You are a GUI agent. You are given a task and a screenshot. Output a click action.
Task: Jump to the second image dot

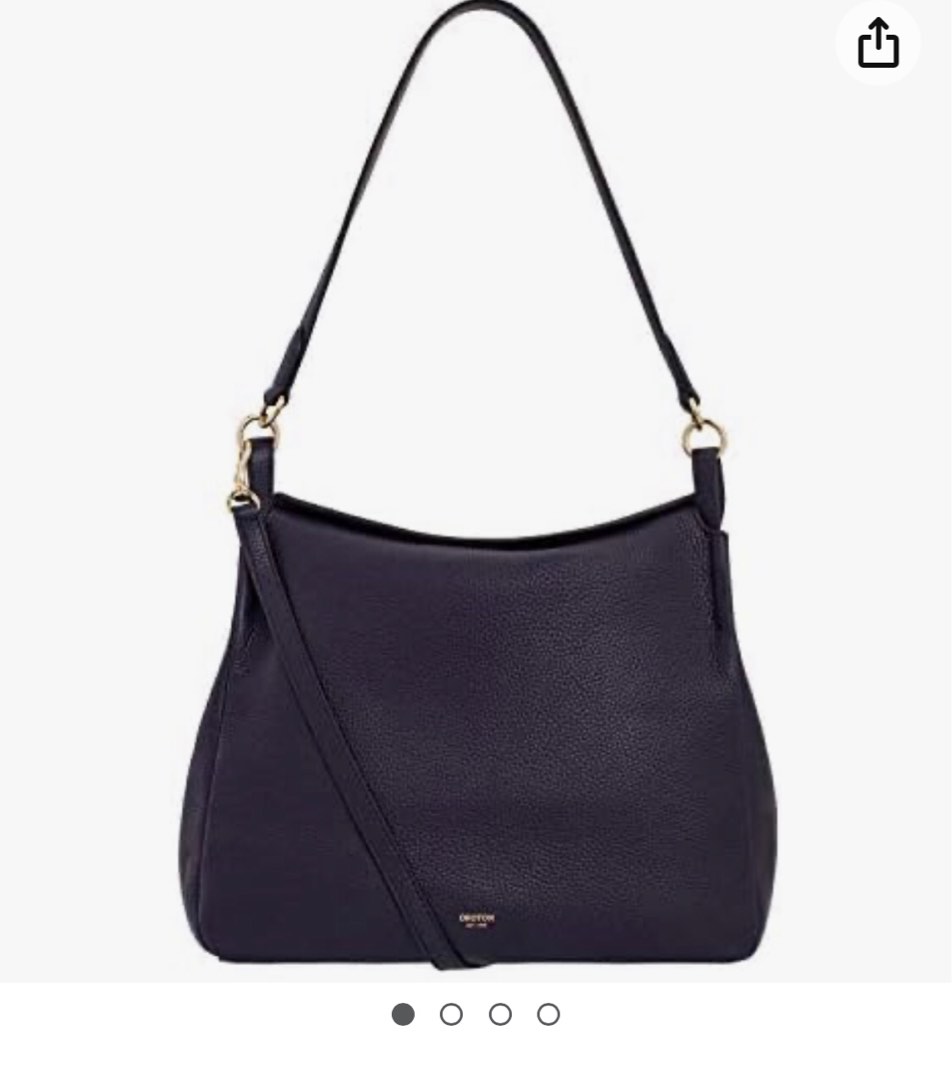point(452,1014)
